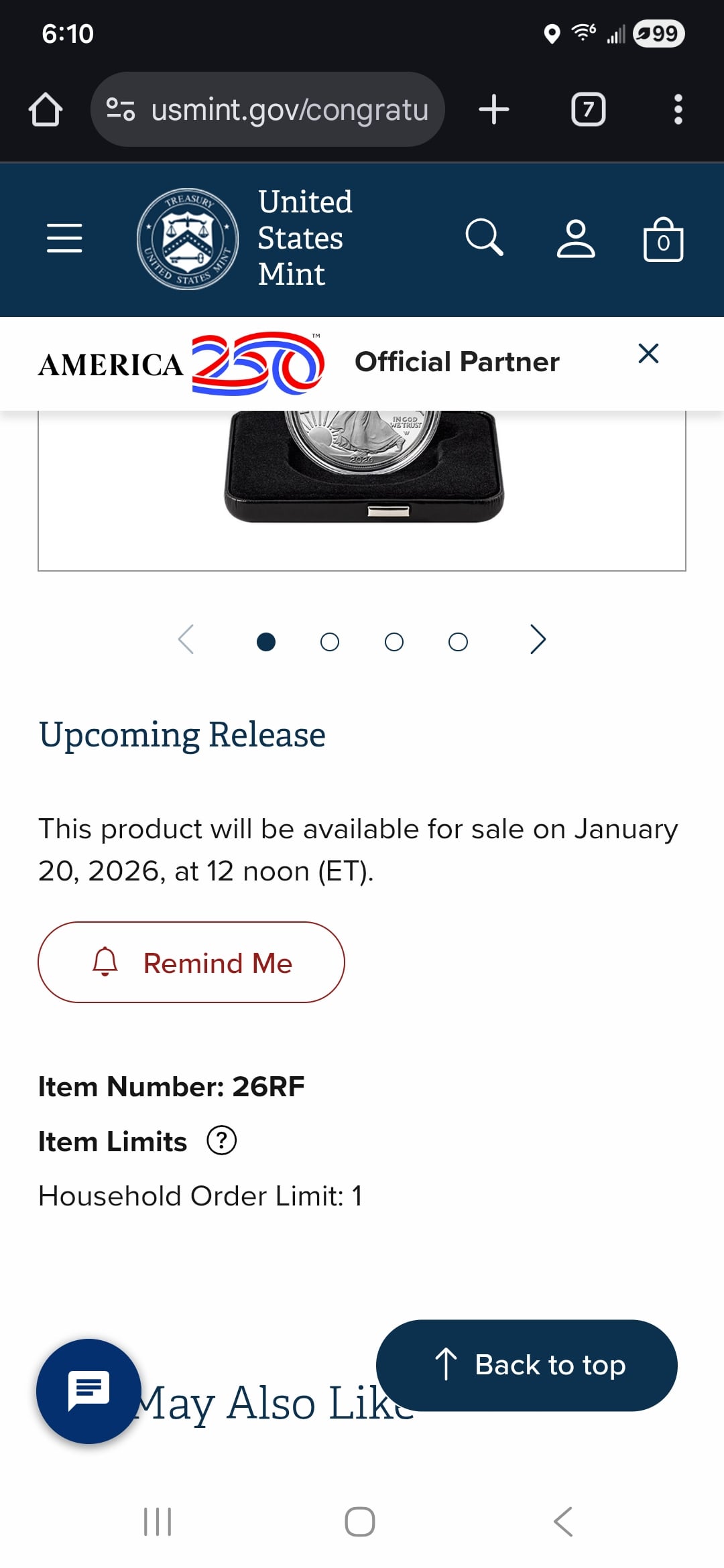
Task: Dismiss the America 250 Official Partner banner
Action: [x=648, y=354]
